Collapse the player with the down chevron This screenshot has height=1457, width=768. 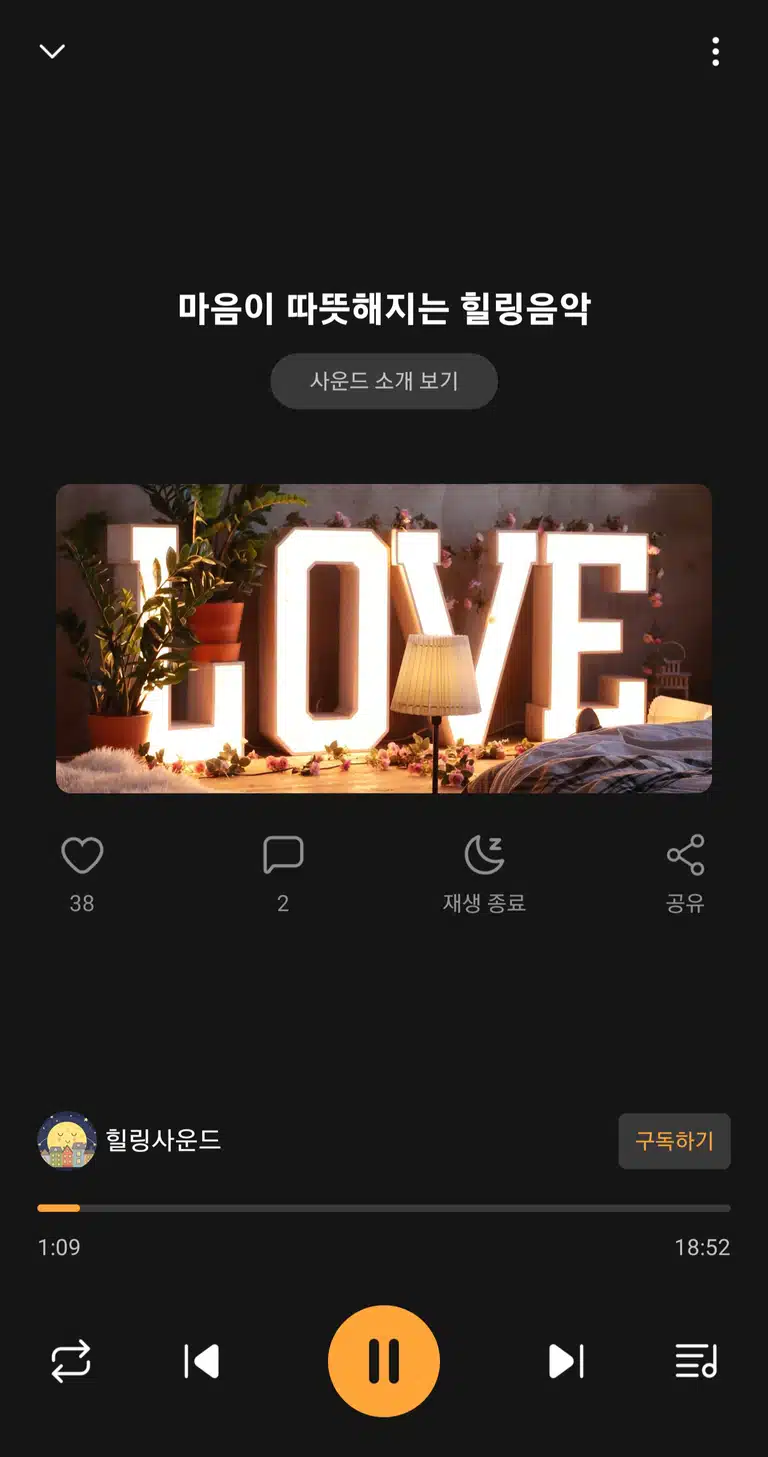click(52, 51)
